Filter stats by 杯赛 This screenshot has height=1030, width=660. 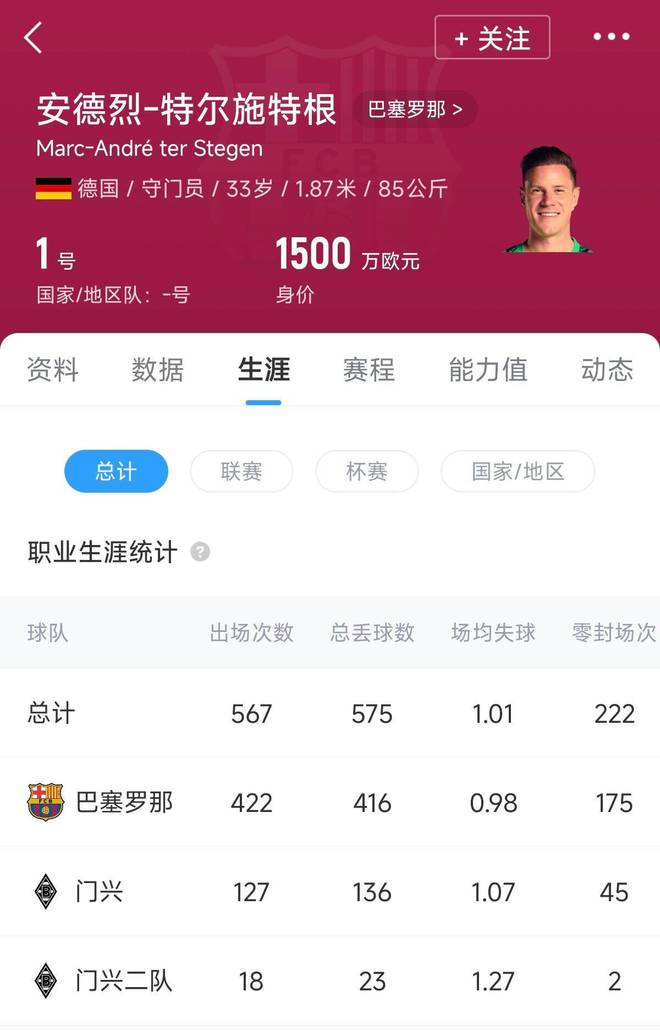point(367,471)
